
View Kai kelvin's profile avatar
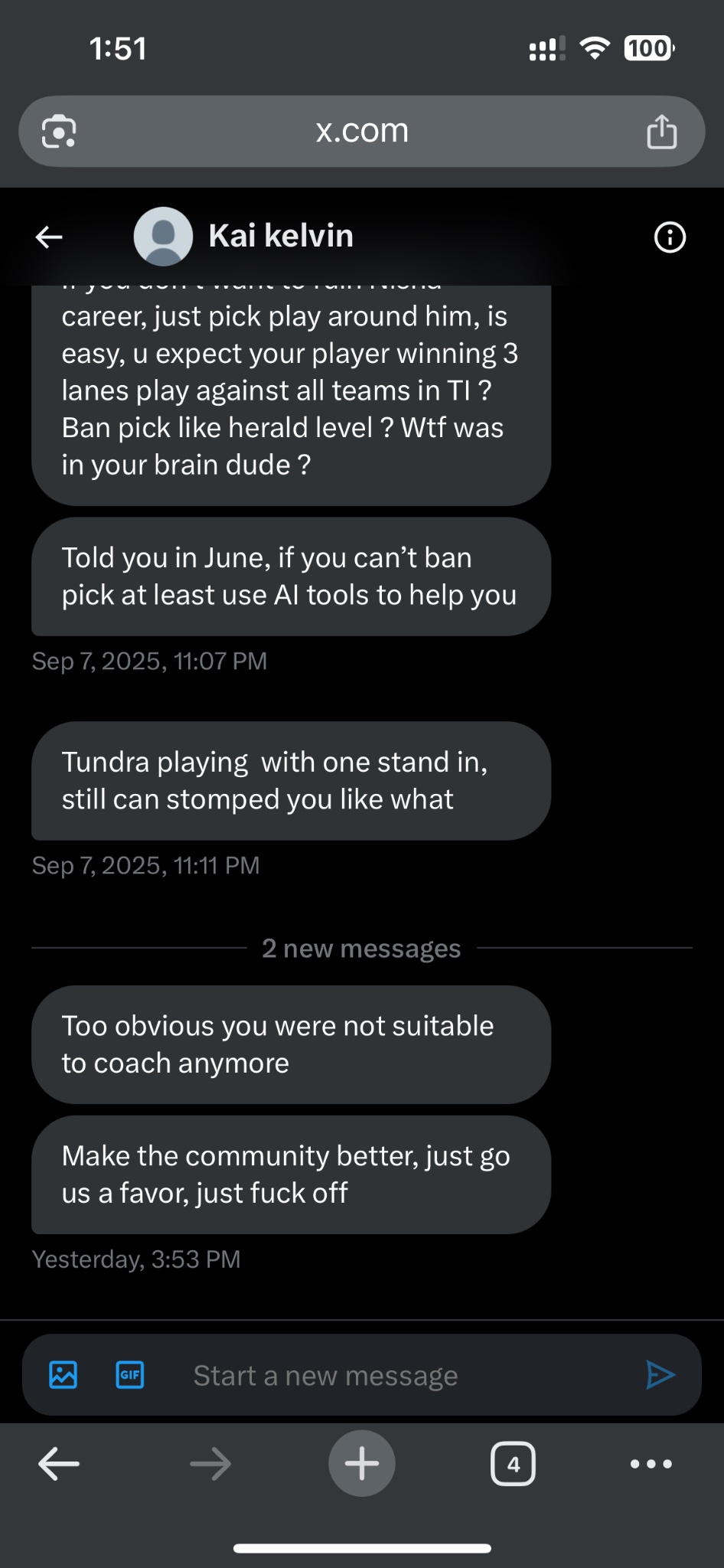click(163, 237)
